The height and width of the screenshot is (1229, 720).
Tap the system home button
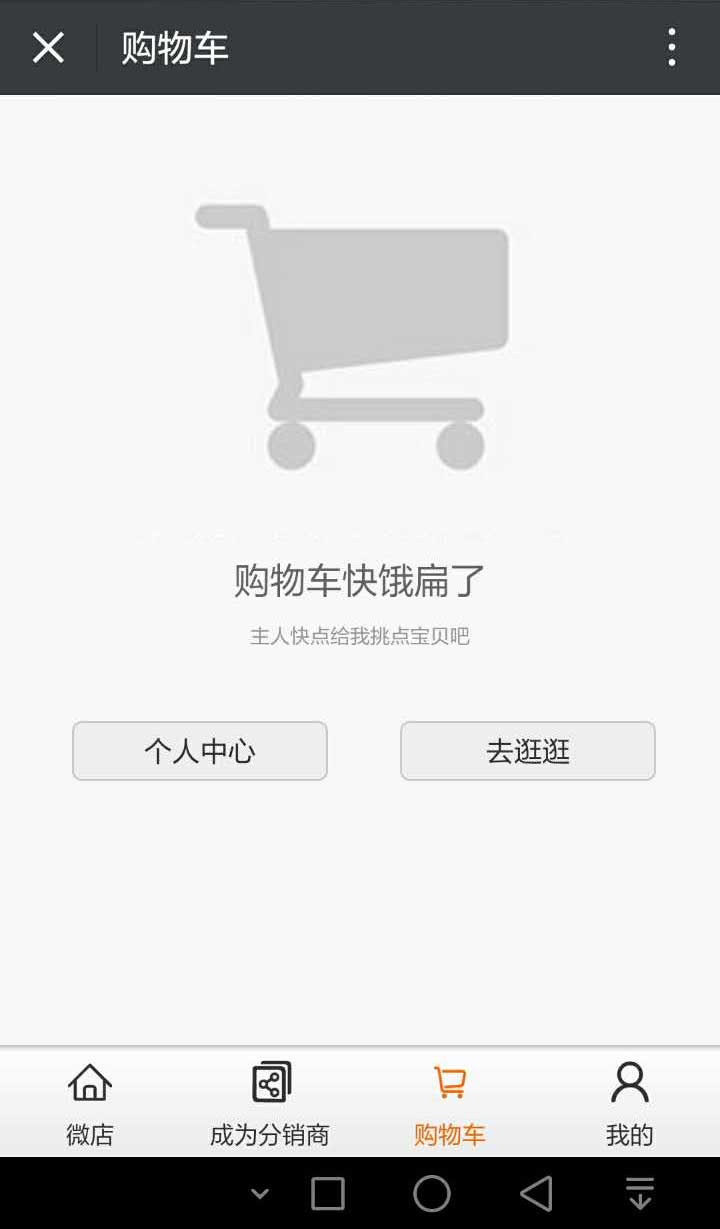pyautogui.click(x=432, y=1193)
